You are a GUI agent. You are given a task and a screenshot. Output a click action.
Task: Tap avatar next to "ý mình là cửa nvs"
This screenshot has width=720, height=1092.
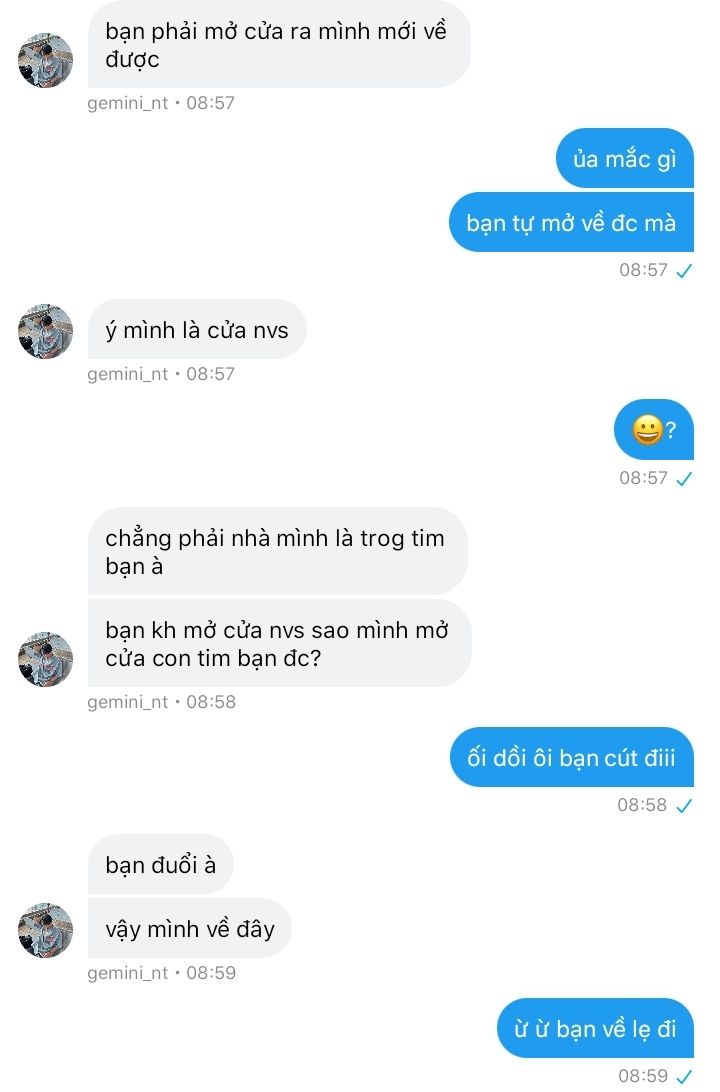(46, 331)
